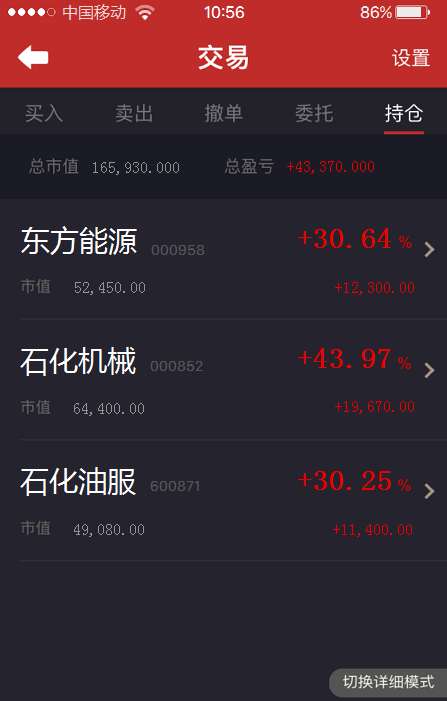Go back using the white arrow
The width and height of the screenshot is (447, 701).
(33, 57)
